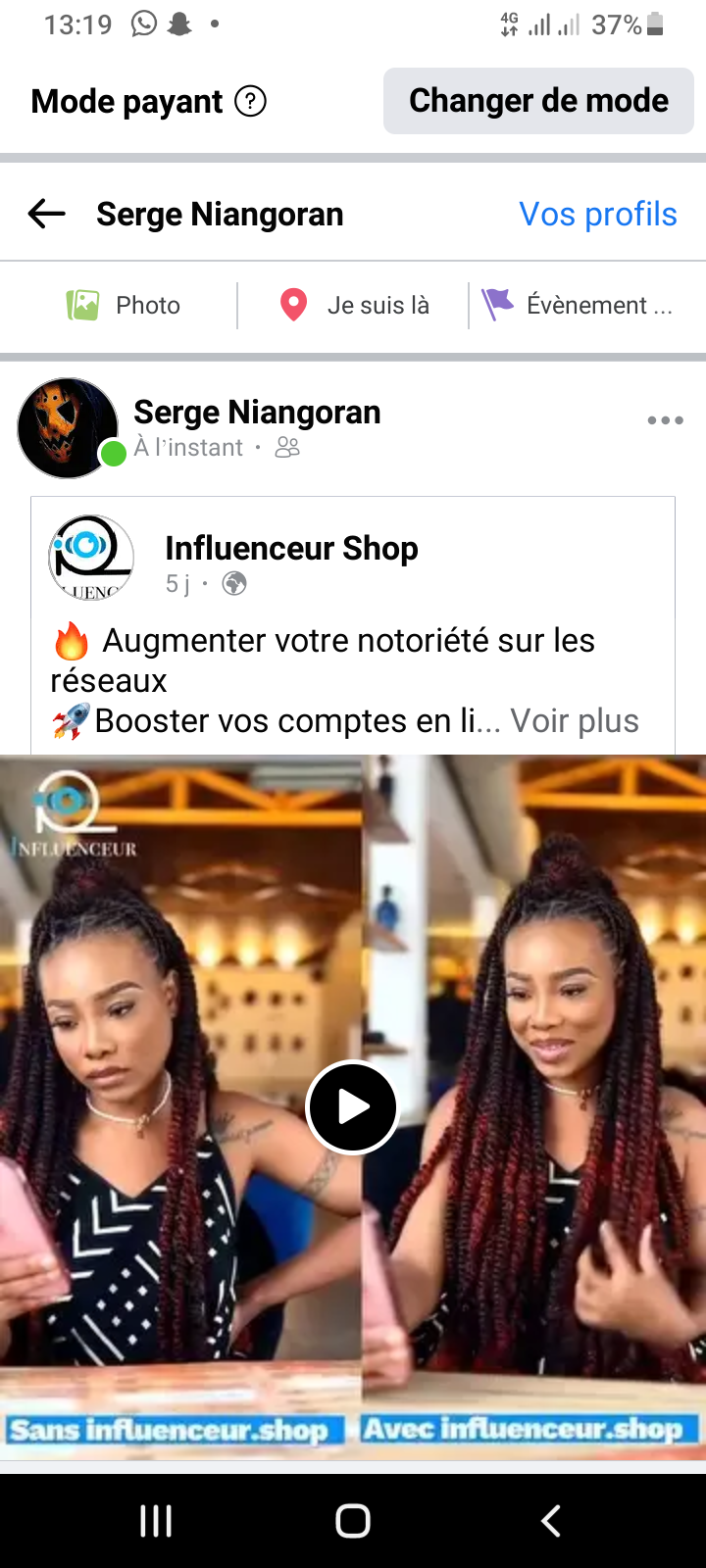
Task: Add a Photo to a post
Action: click(124, 305)
